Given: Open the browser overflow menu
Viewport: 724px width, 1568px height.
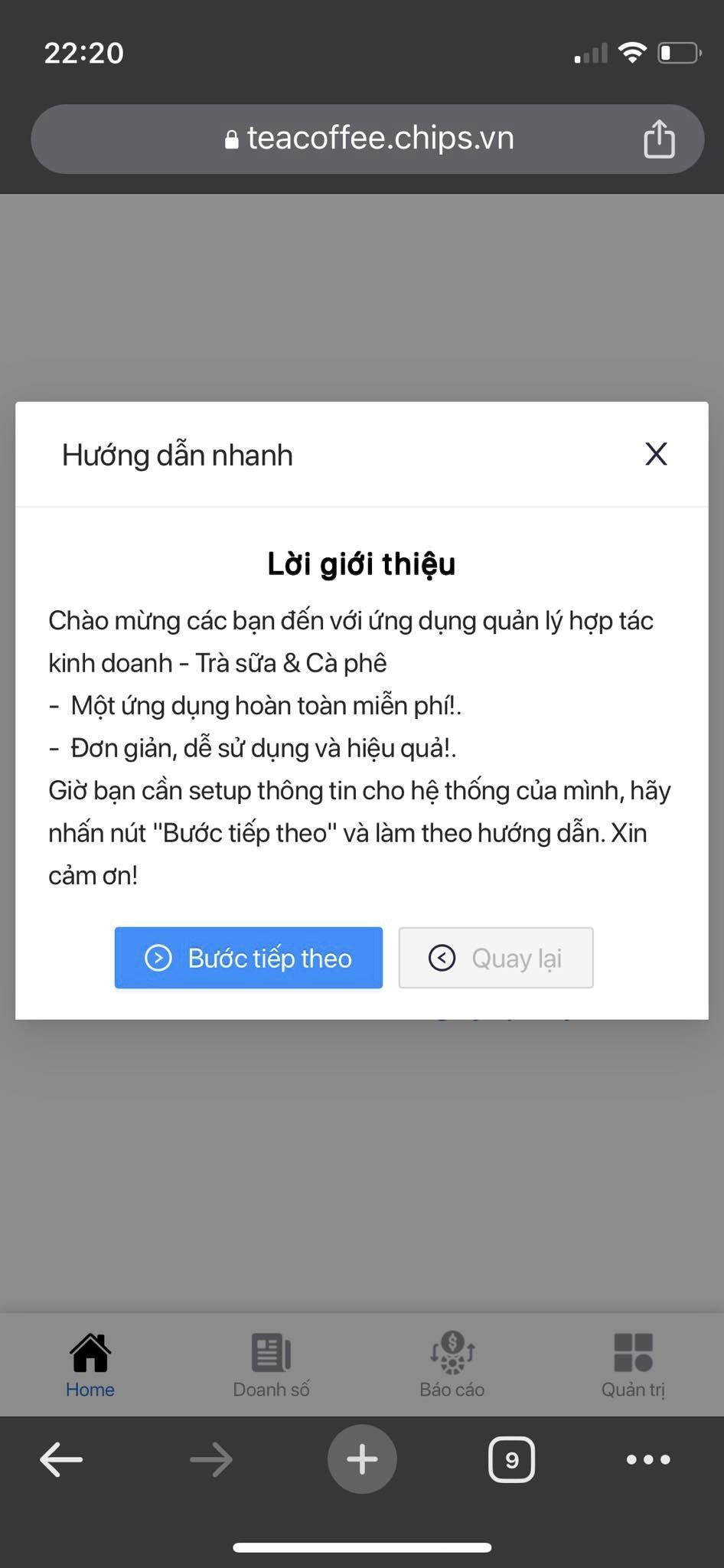Looking at the screenshot, I should (x=648, y=1459).
